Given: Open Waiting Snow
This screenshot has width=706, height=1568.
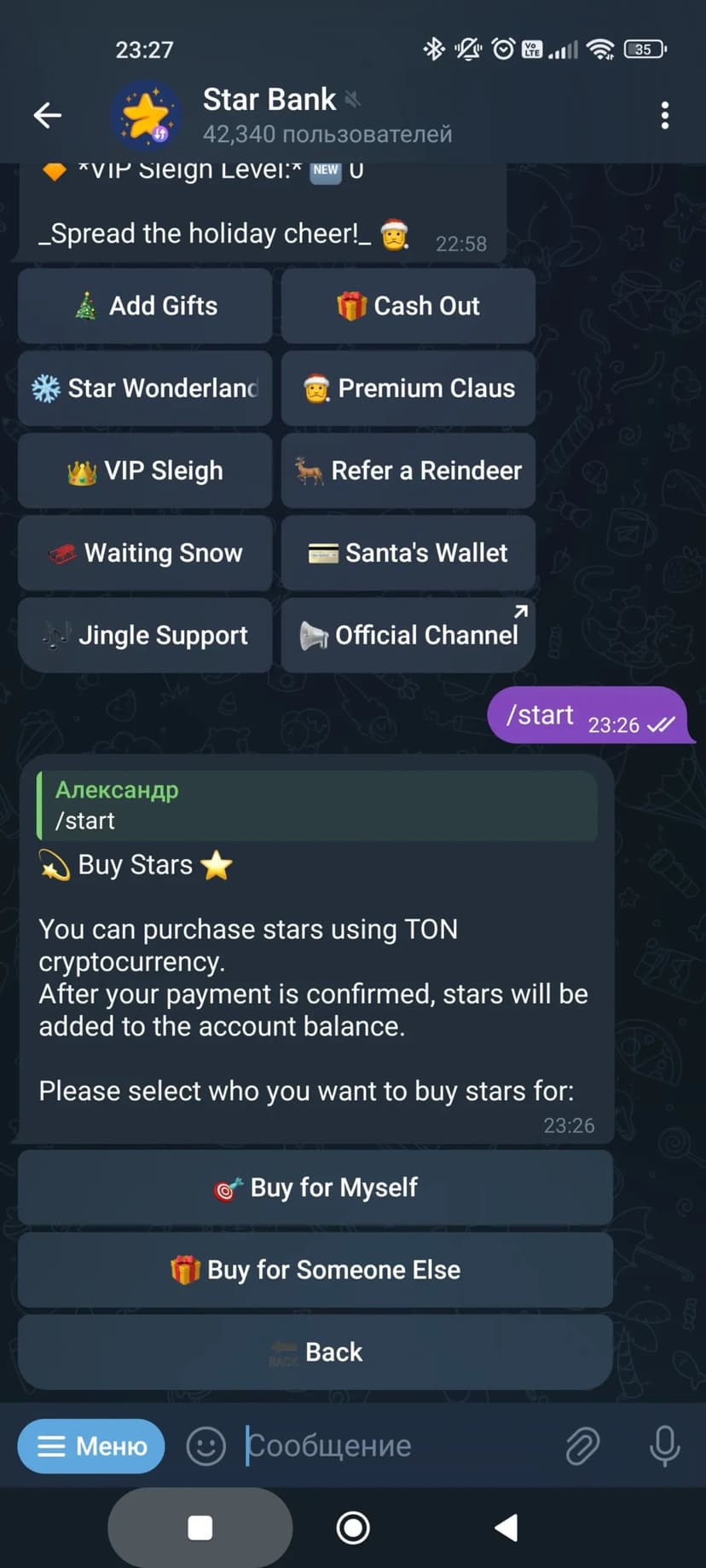Looking at the screenshot, I should pos(145,553).
